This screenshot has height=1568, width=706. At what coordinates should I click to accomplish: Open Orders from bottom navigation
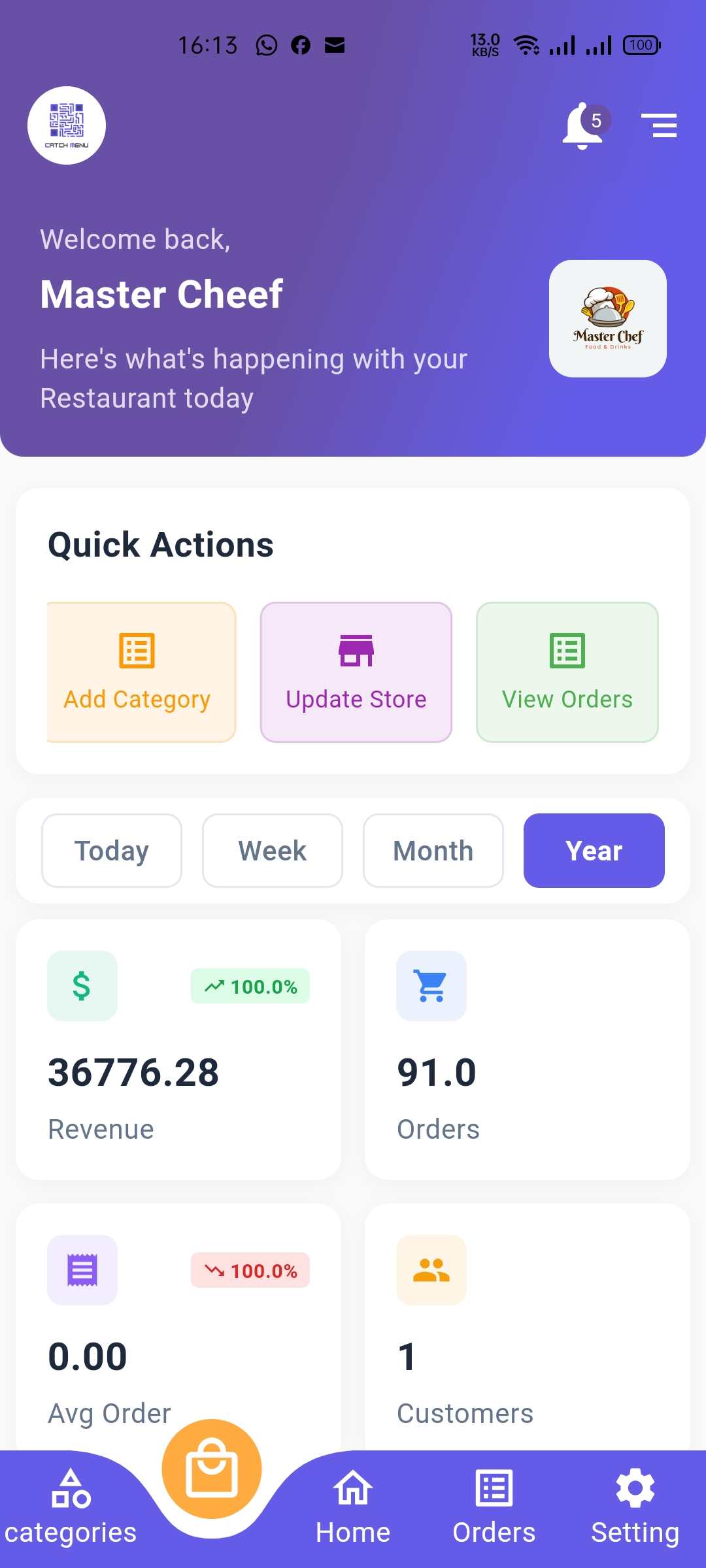tap(494, 1509)
